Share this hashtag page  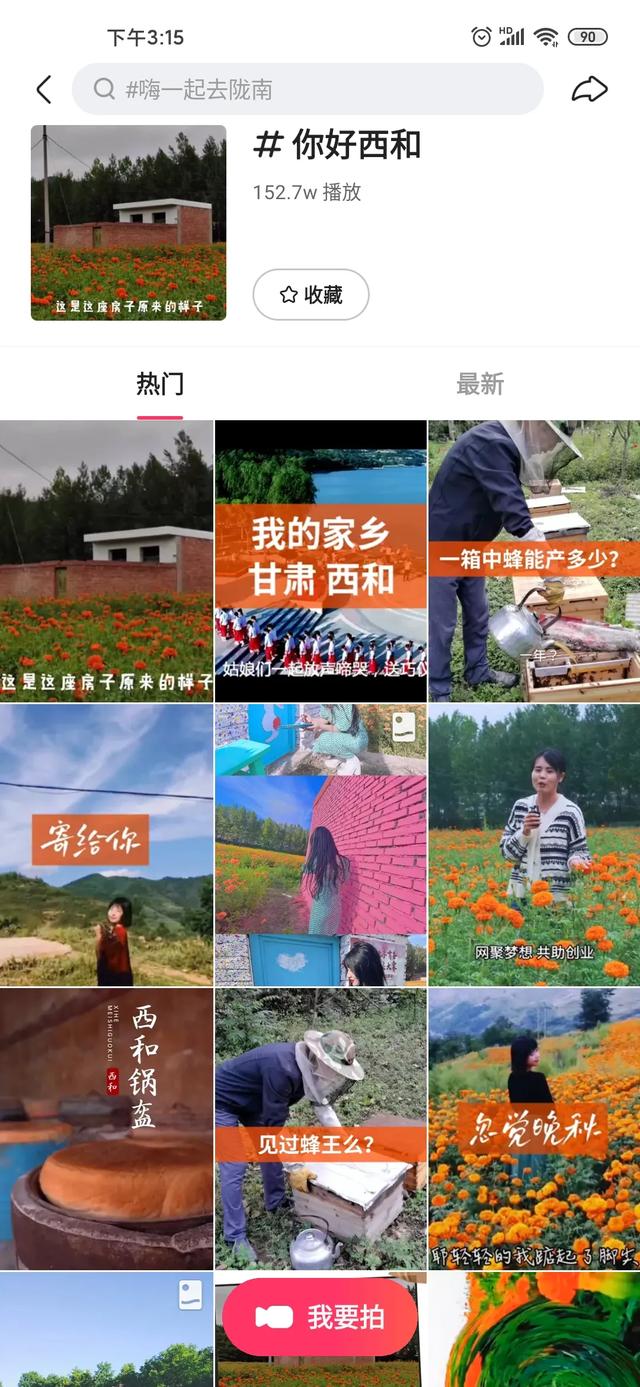click(x=589, y=90)
